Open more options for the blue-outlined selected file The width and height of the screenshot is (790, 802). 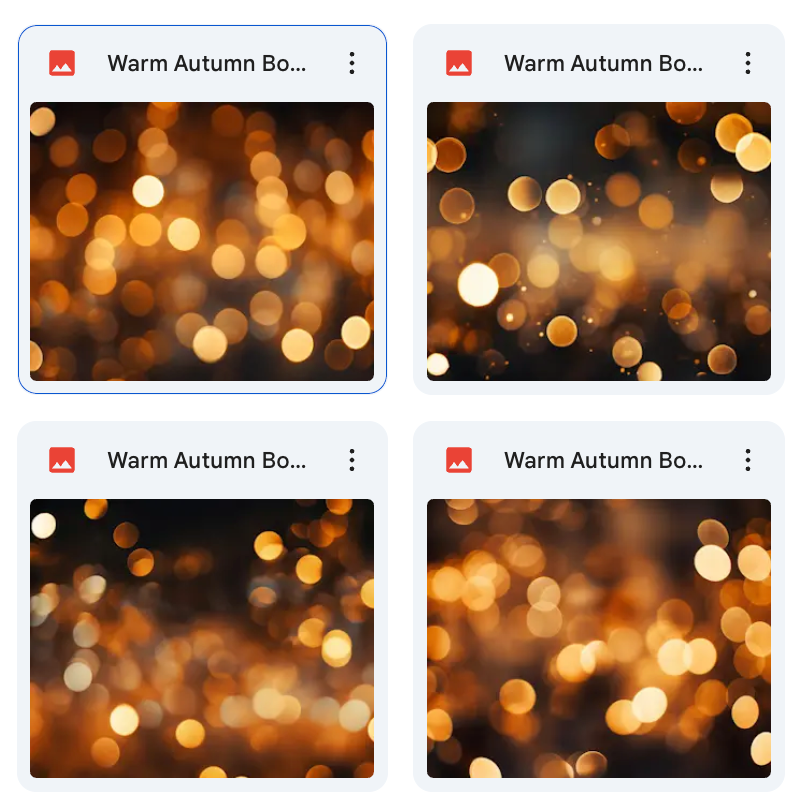351,64
